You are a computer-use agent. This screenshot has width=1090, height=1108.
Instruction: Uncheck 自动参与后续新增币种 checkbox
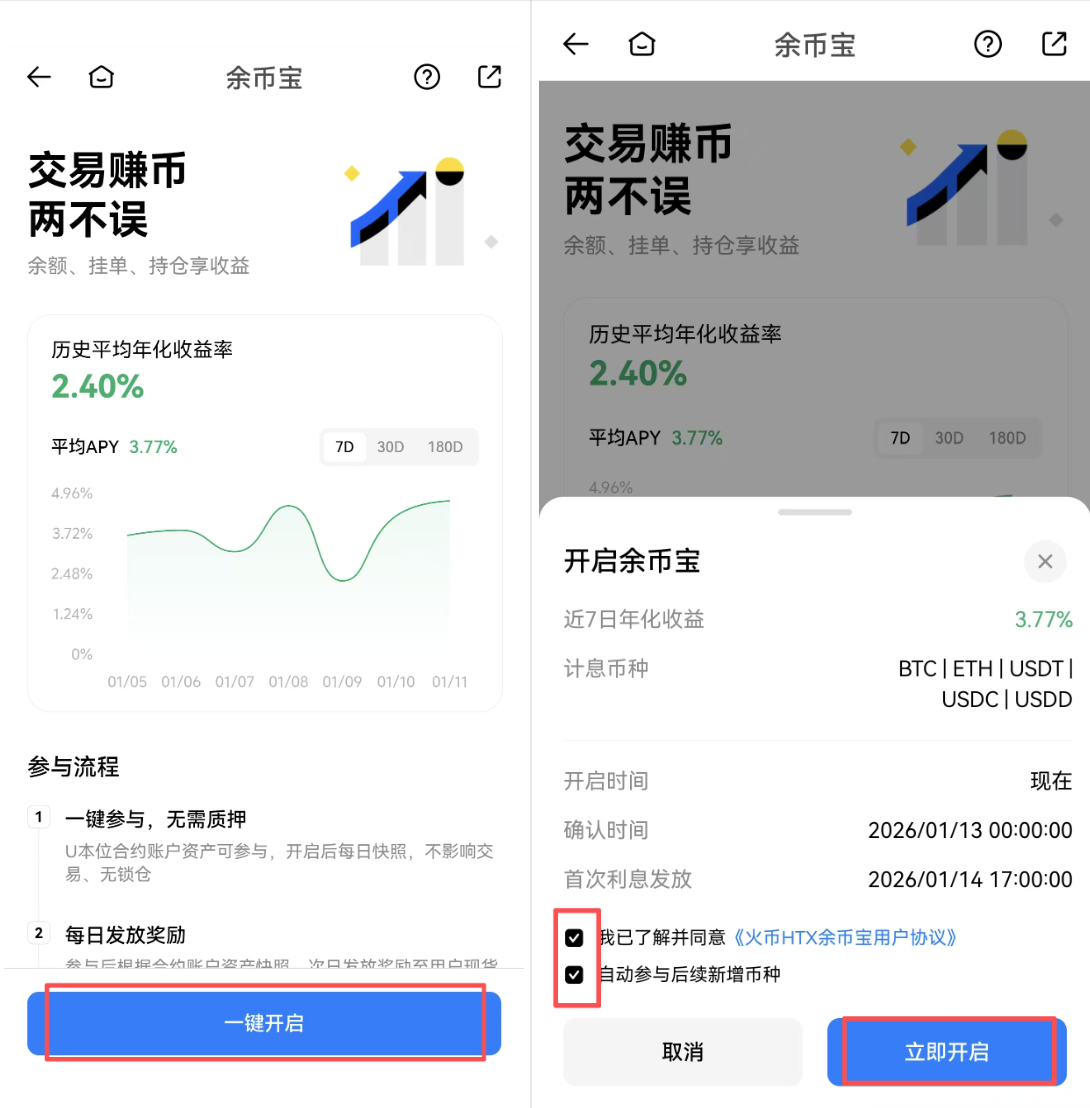click(x=574, y=974)
